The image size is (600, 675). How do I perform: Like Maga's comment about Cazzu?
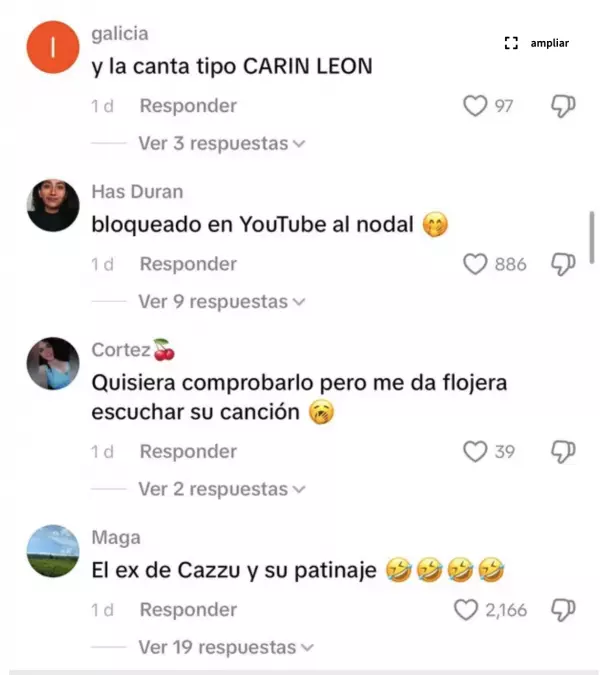click(465, 610)
